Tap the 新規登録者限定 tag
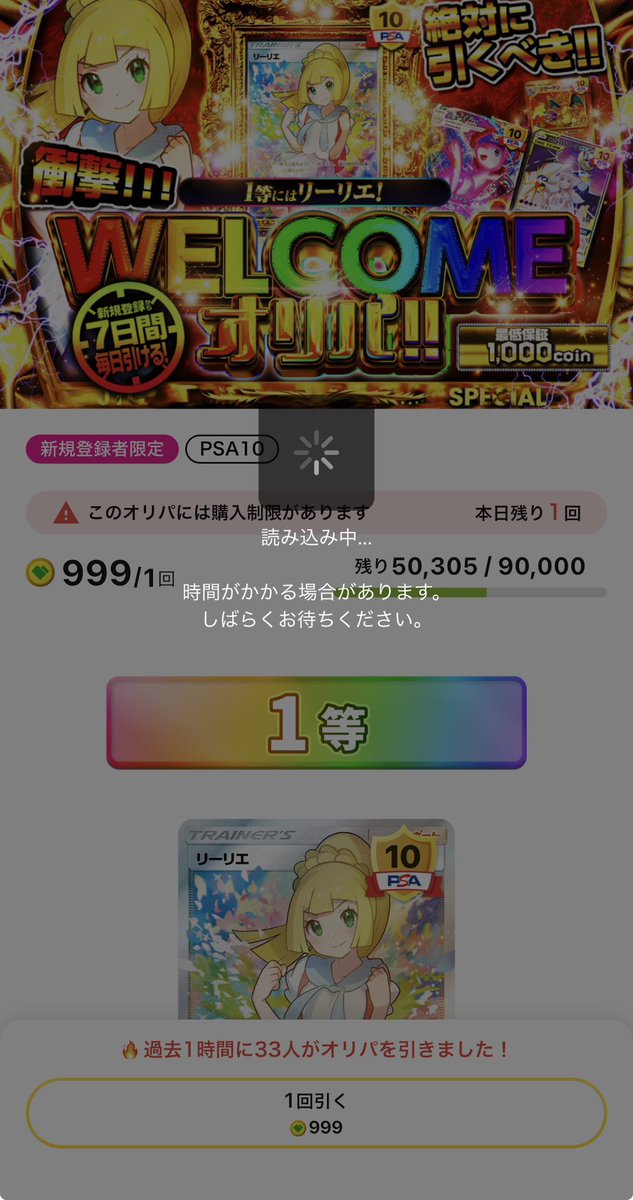633x1200 pixels. point(101,449)
